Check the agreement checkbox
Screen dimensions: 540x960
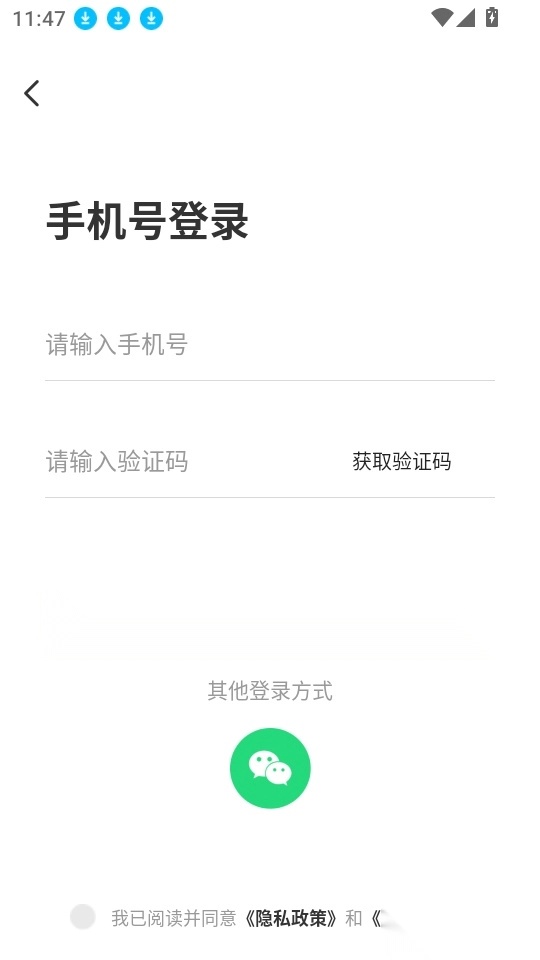(x=83, y=917)
